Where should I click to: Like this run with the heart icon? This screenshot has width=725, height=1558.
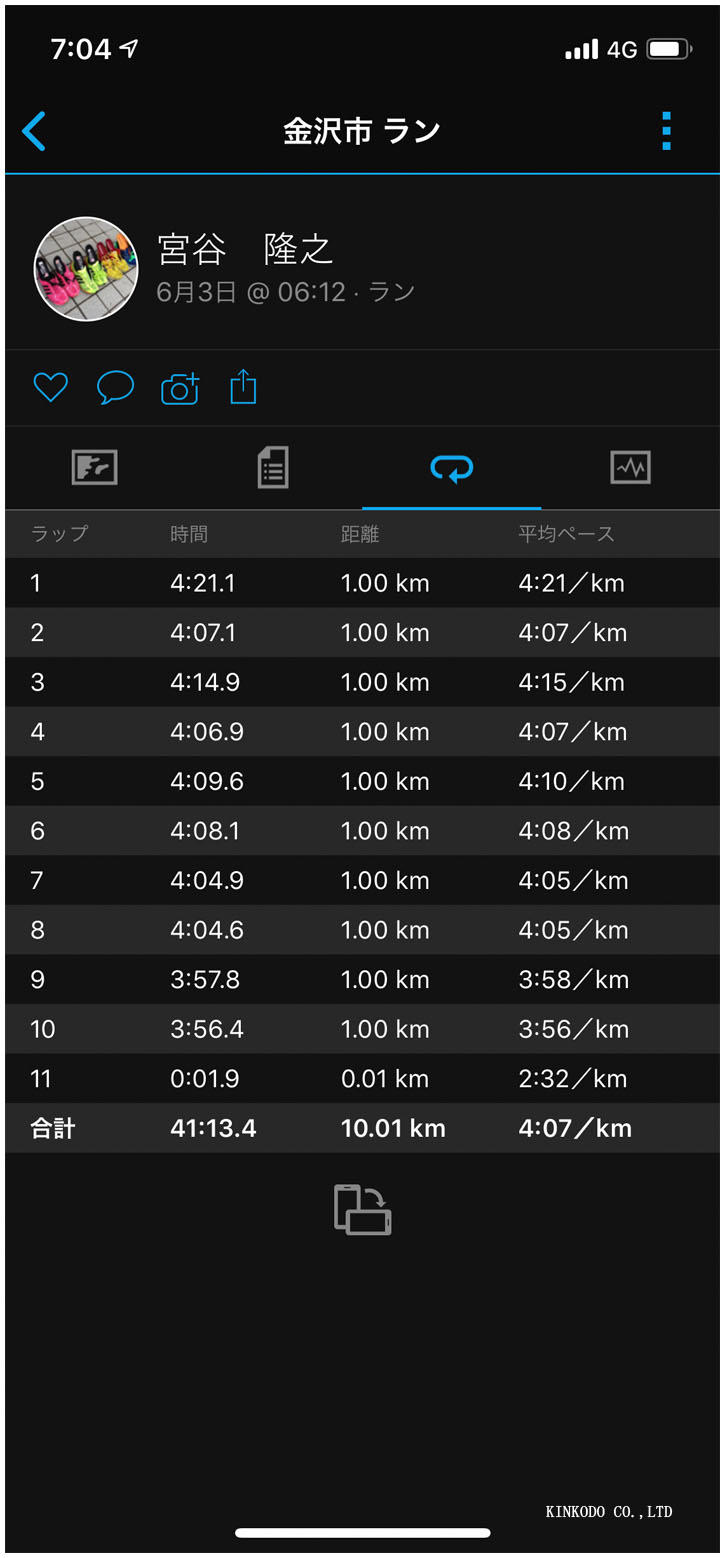pyautogui.click(x=50, y=387)
